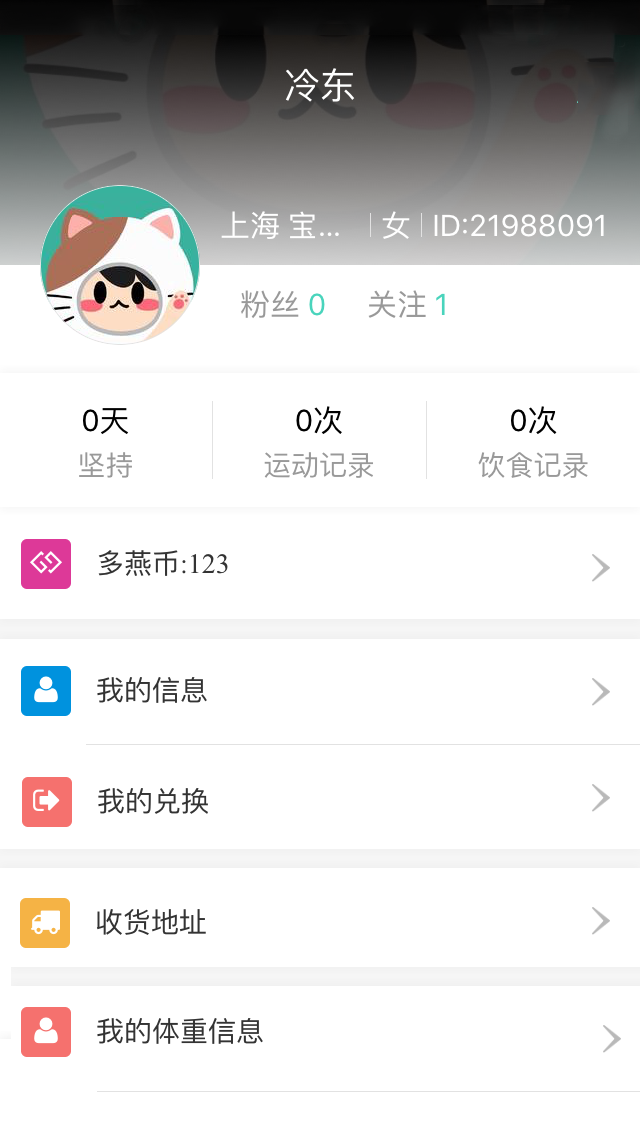Screen dimensions: 640x1136
Task: View 我的体重信息 weight info
Action: [320, 1032]
